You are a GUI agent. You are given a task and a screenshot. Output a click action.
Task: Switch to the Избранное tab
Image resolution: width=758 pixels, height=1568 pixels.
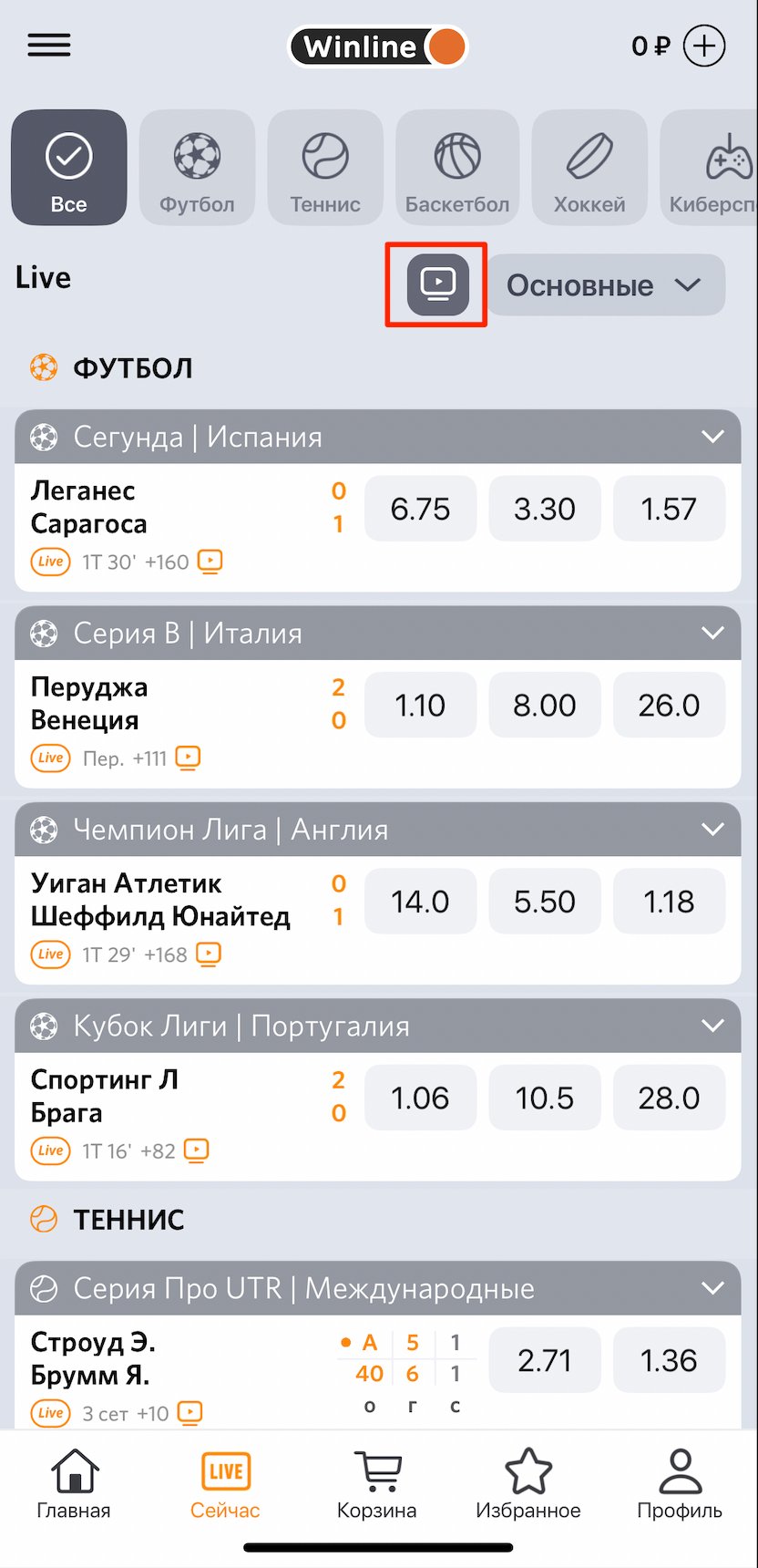pos(528,1485)
